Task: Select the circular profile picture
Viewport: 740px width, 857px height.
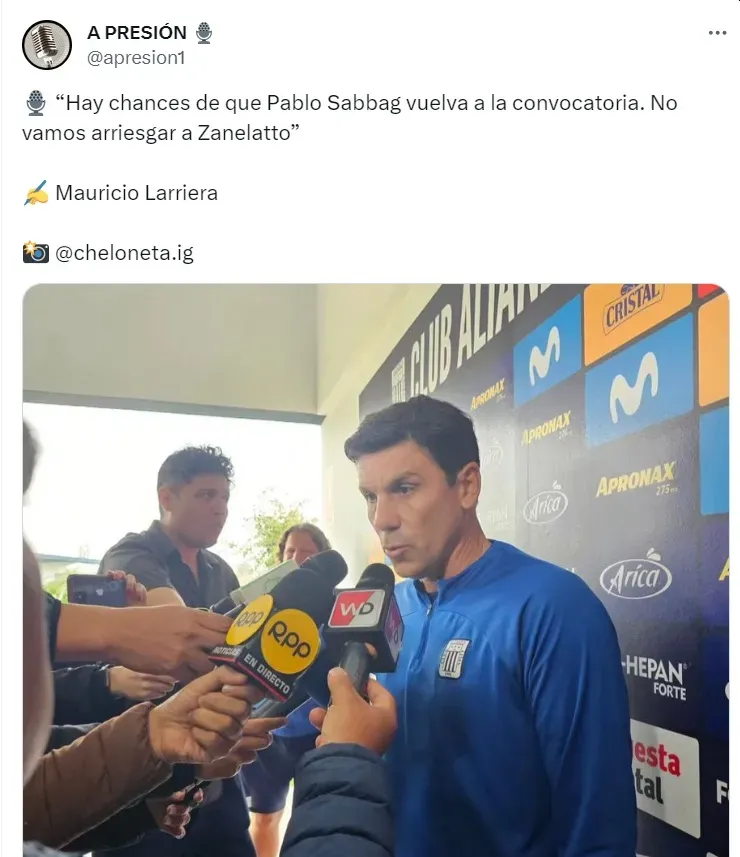Action: click(x=47, y=44)
